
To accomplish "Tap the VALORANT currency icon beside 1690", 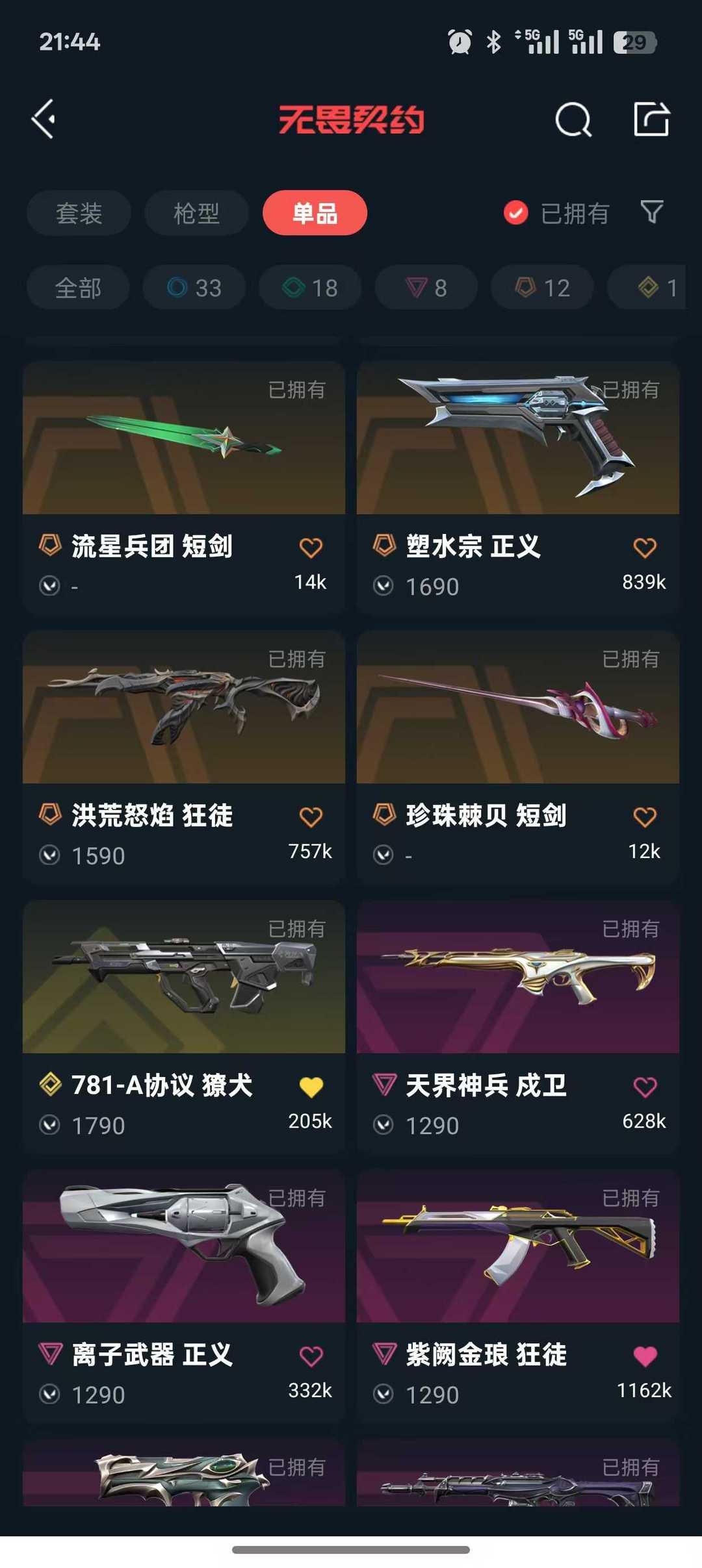I will [x=385, y=586].
